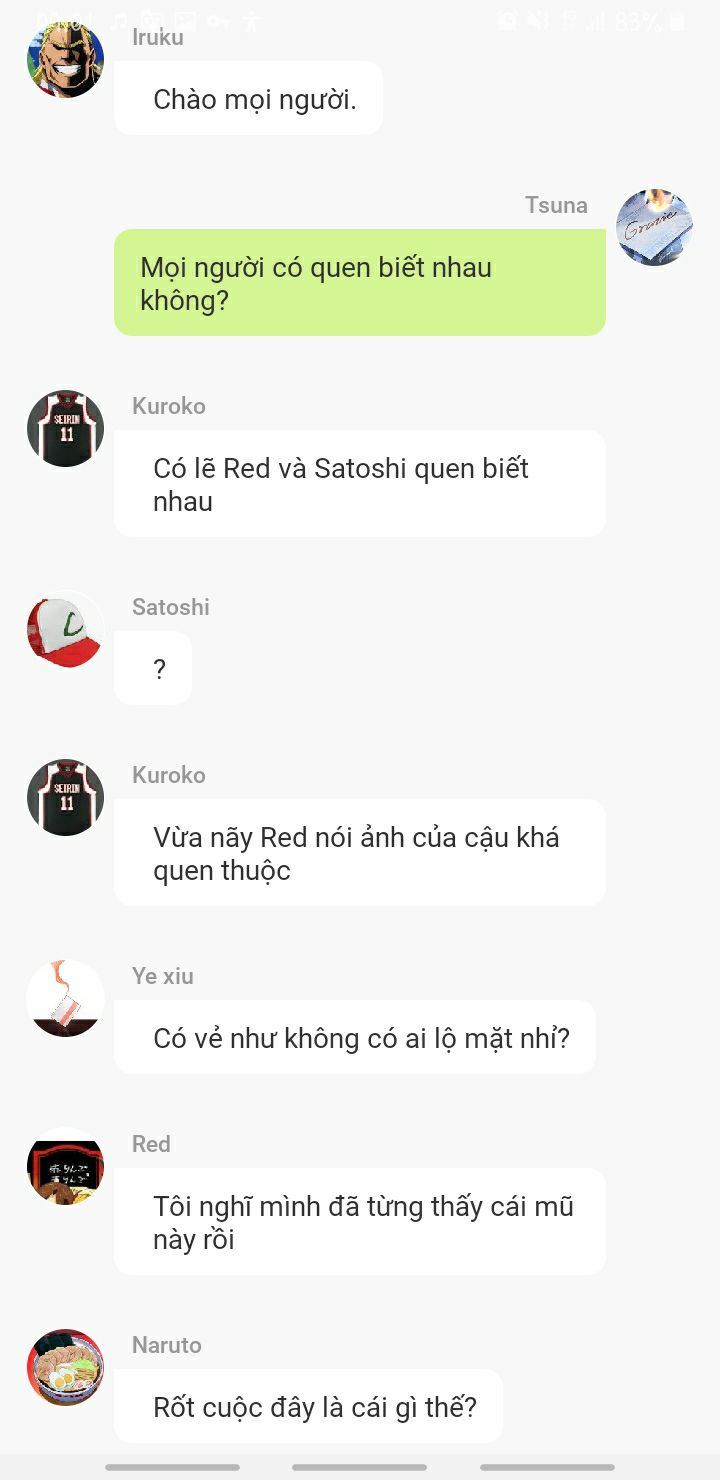Tap the center home gesture bar

pyautogui.click(x=359, y=1467)
